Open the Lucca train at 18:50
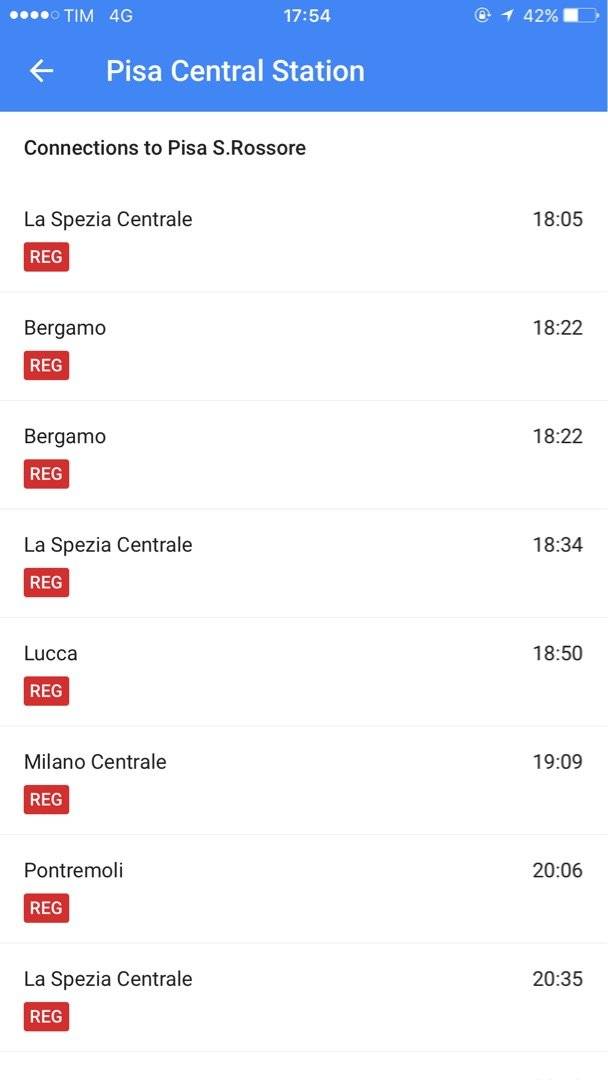This screenshot has width=608, height=1080. 304,672
